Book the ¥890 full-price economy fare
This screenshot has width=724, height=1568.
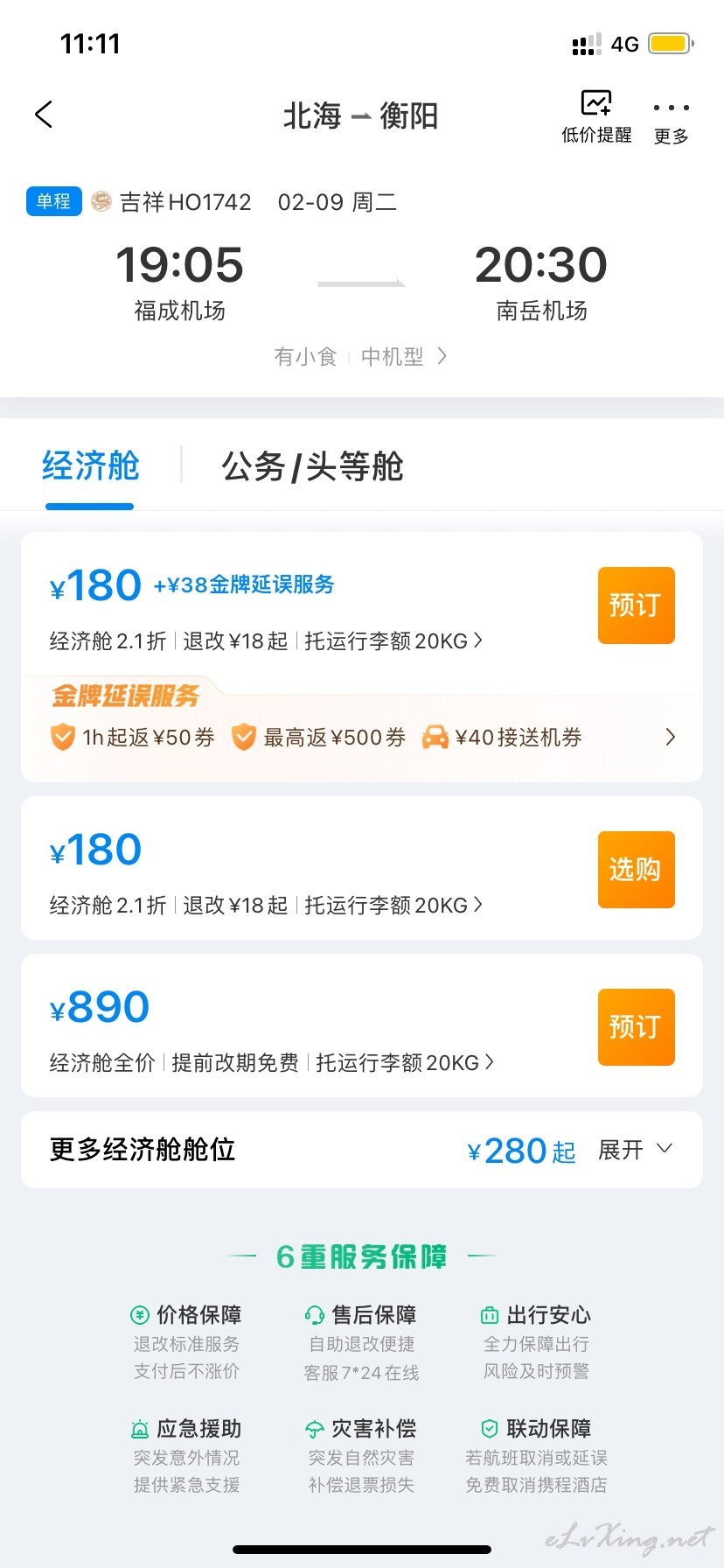point(637,1027)
